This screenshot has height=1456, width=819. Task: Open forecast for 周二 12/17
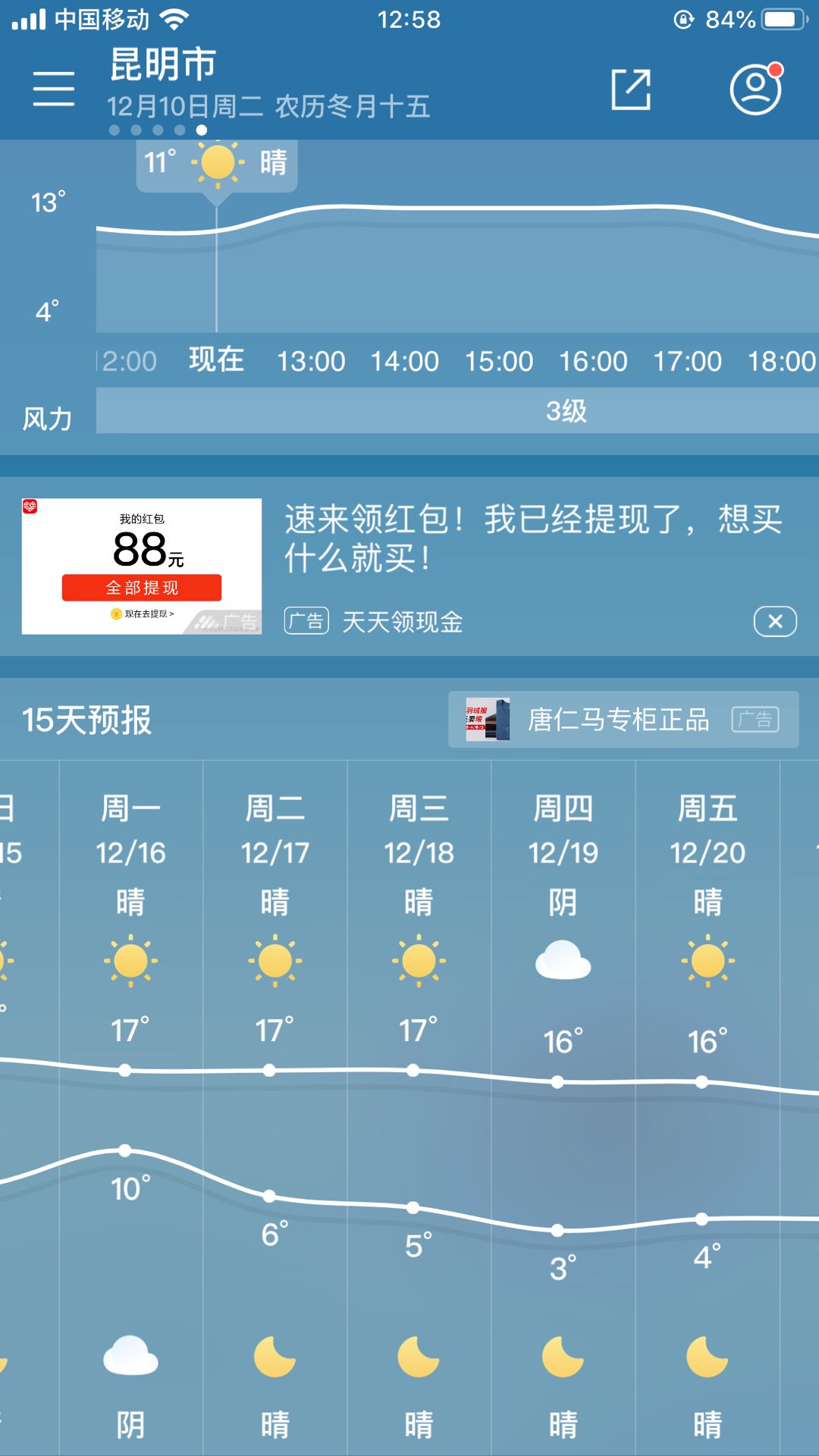click(275, 1107)
